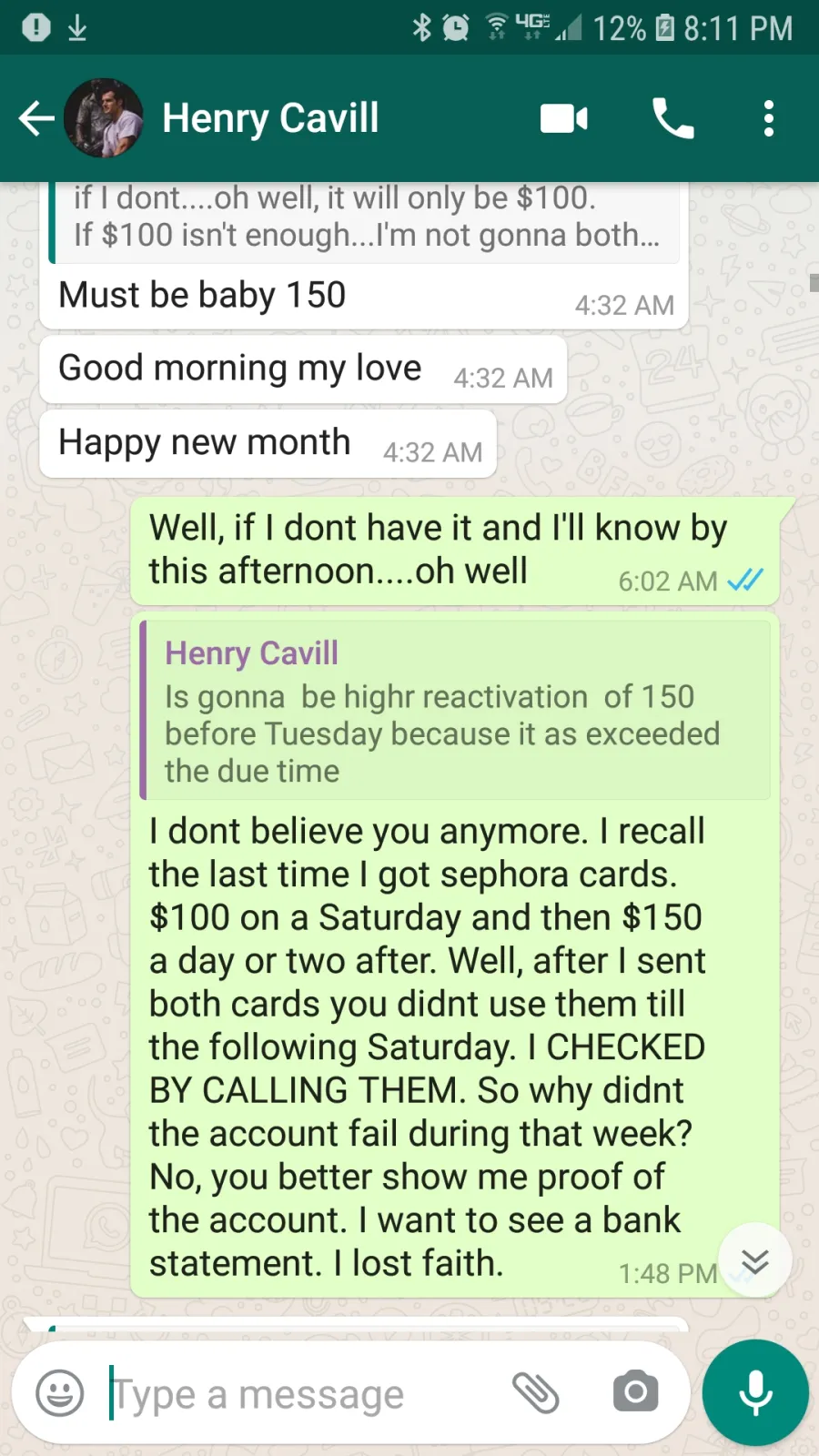Open the camera from message bar

[635, 1392]
